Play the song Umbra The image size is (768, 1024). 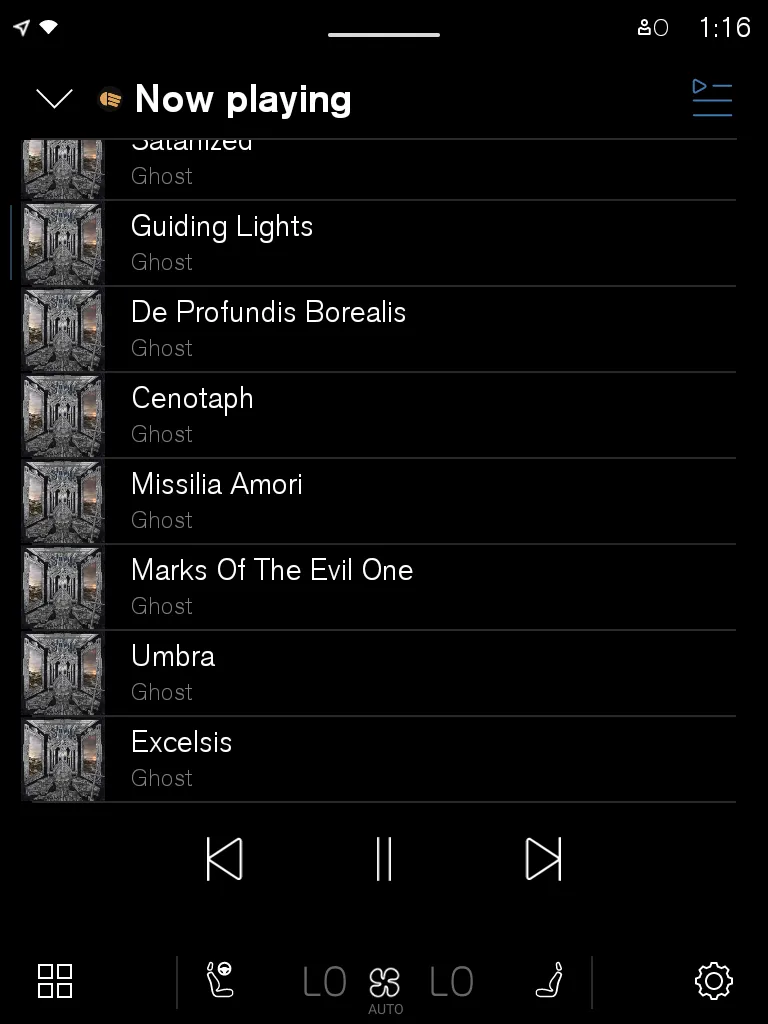pyautogui.click(x=379, y=673)
